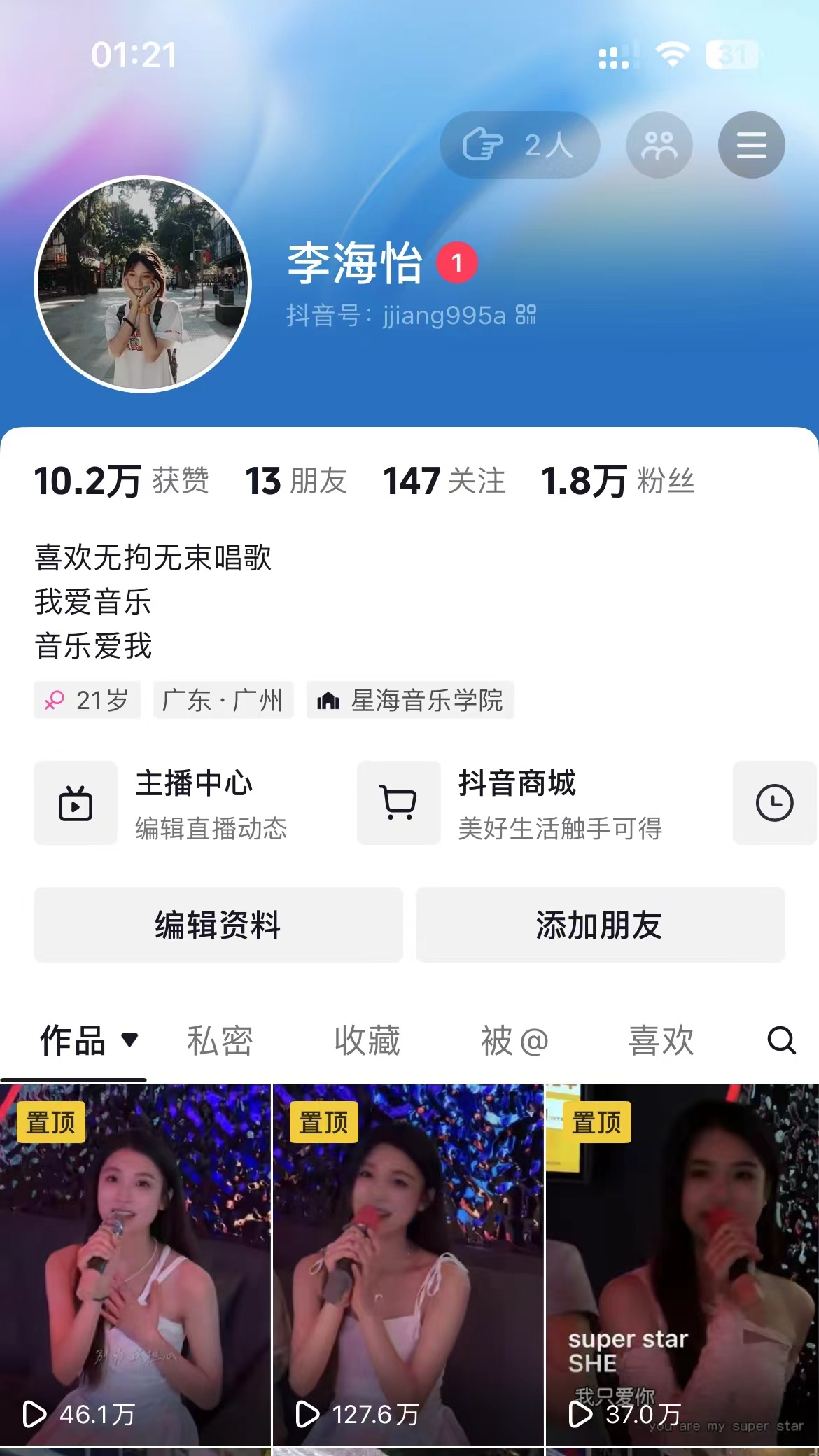Screen dimensions: 819x1456
Task: Switch to the 私密 tab
Action: coord(221,1041)
